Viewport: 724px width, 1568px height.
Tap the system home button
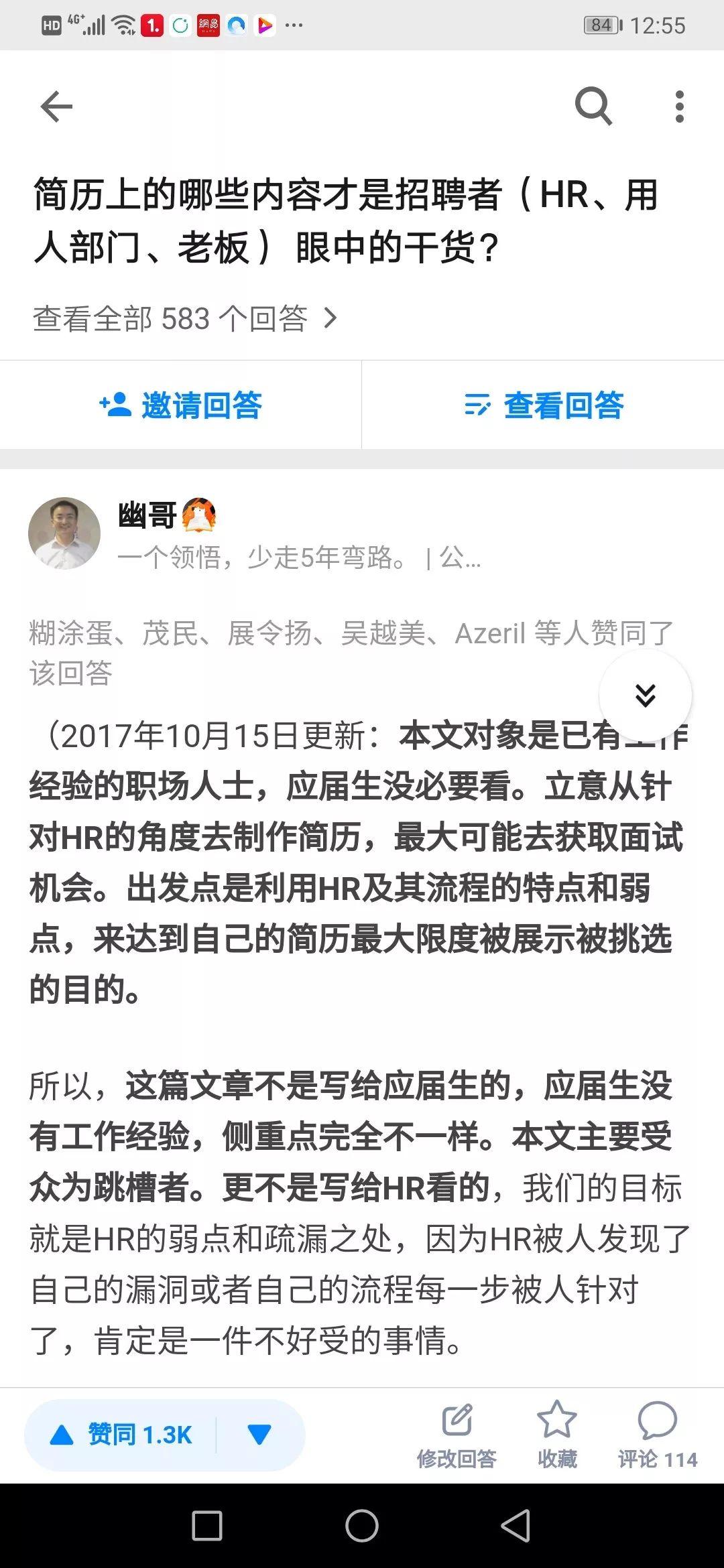(362, 1526)
